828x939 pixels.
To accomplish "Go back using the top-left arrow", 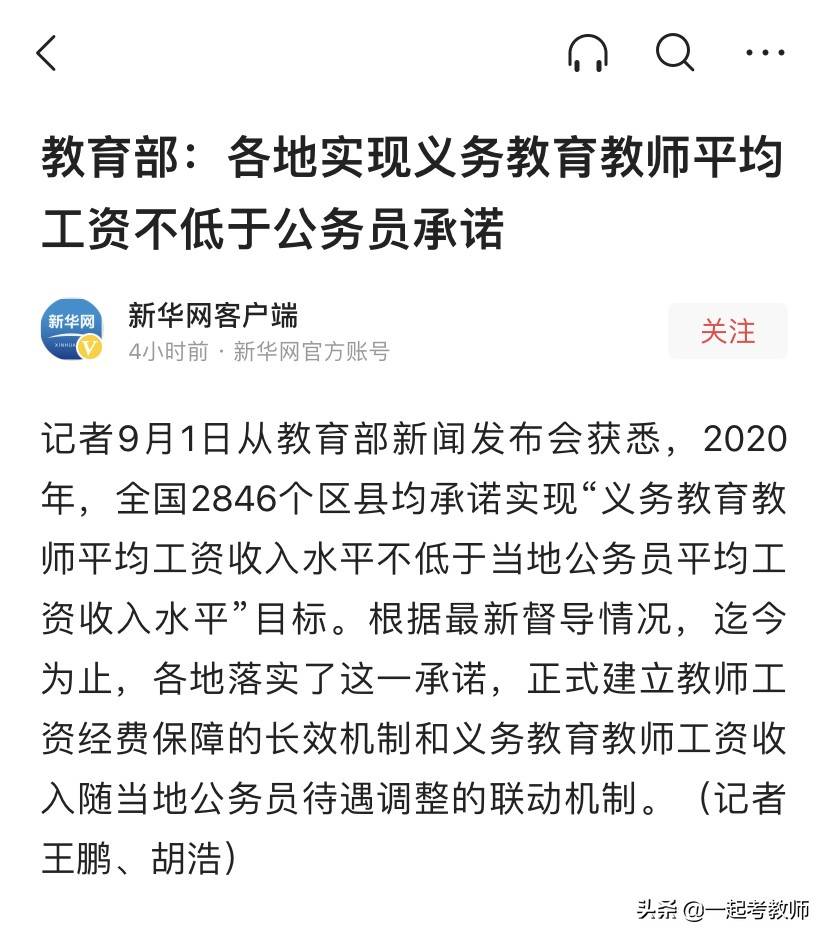I will (47, 53).
